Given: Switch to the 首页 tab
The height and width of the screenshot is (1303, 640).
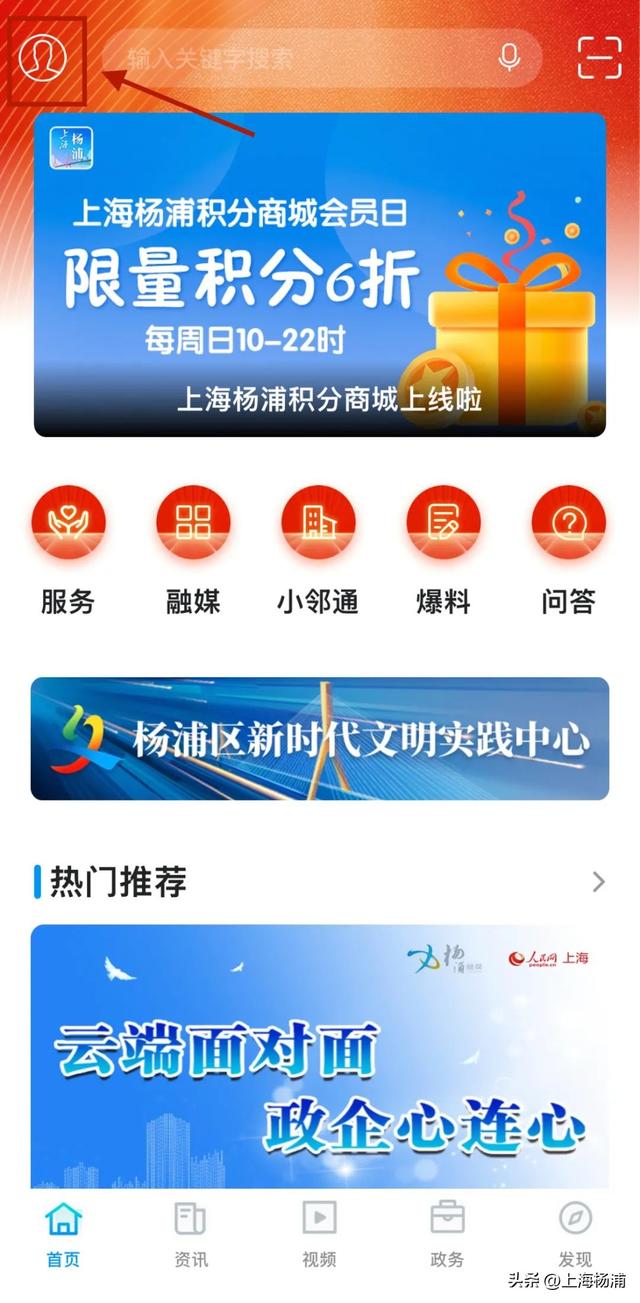Looking at the screenshot, I should coord(63,1234).
